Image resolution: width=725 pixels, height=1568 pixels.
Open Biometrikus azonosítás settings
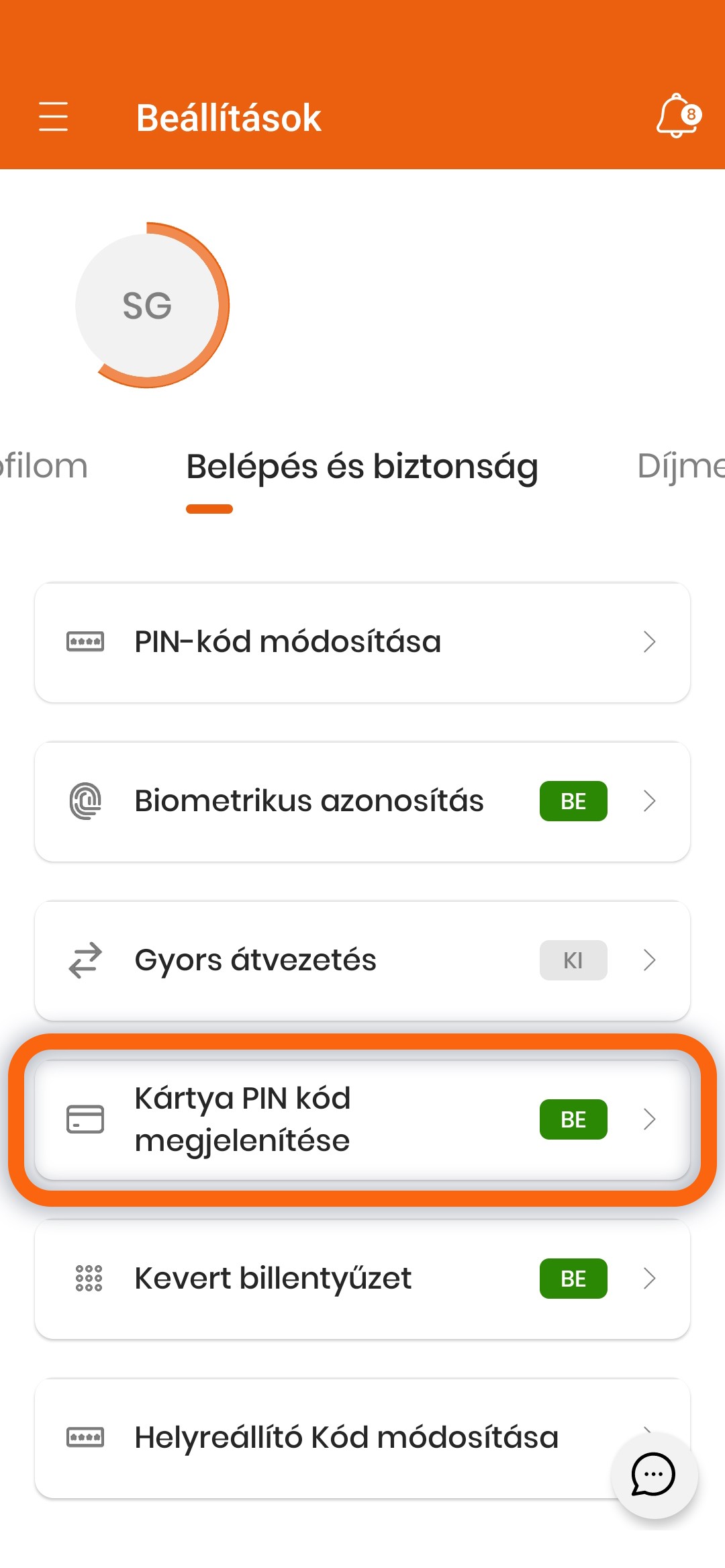(x=362, y=802)
